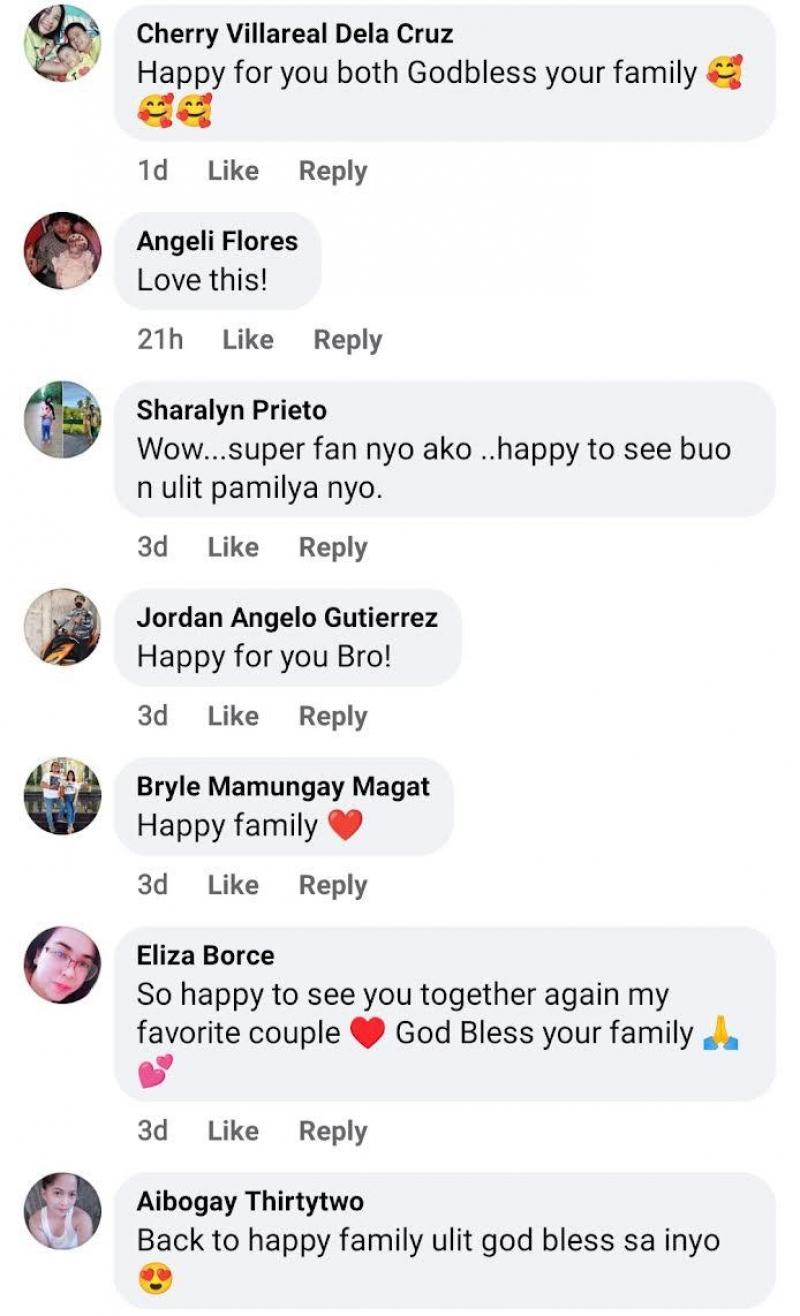Like Angeli Flores's comment
The height and width of the screenshot is (1316, 800).
click(x=248, y=340)
